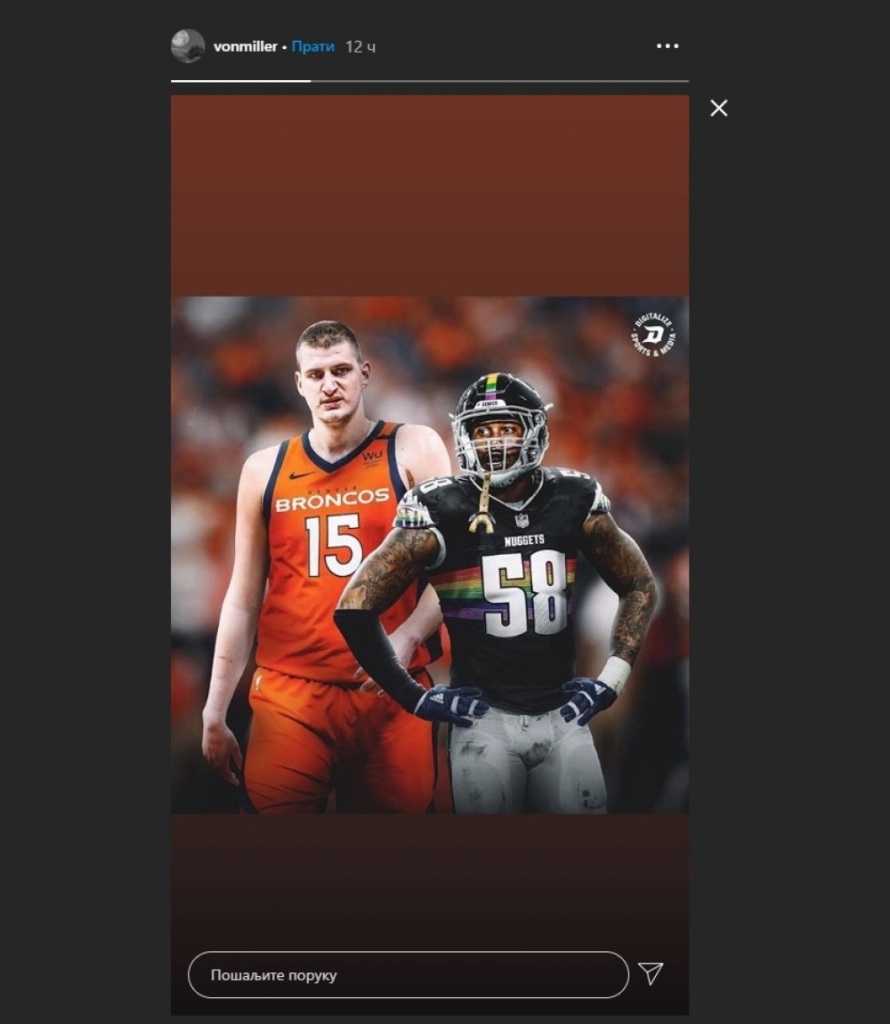
Task: Share the story with the paper plane icon
Action: 651,974
